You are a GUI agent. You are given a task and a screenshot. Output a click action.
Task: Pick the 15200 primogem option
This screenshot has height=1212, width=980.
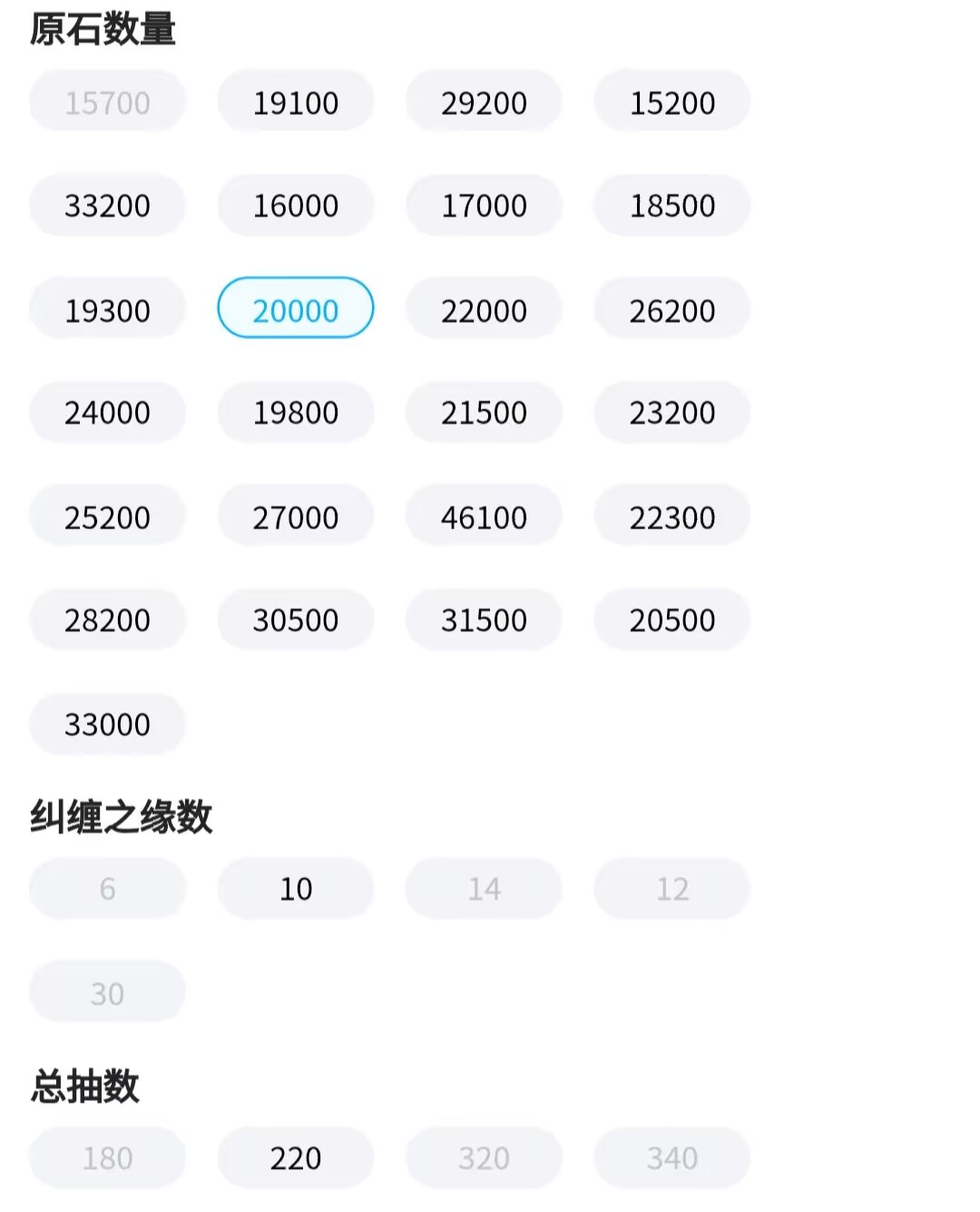point(671,103)
